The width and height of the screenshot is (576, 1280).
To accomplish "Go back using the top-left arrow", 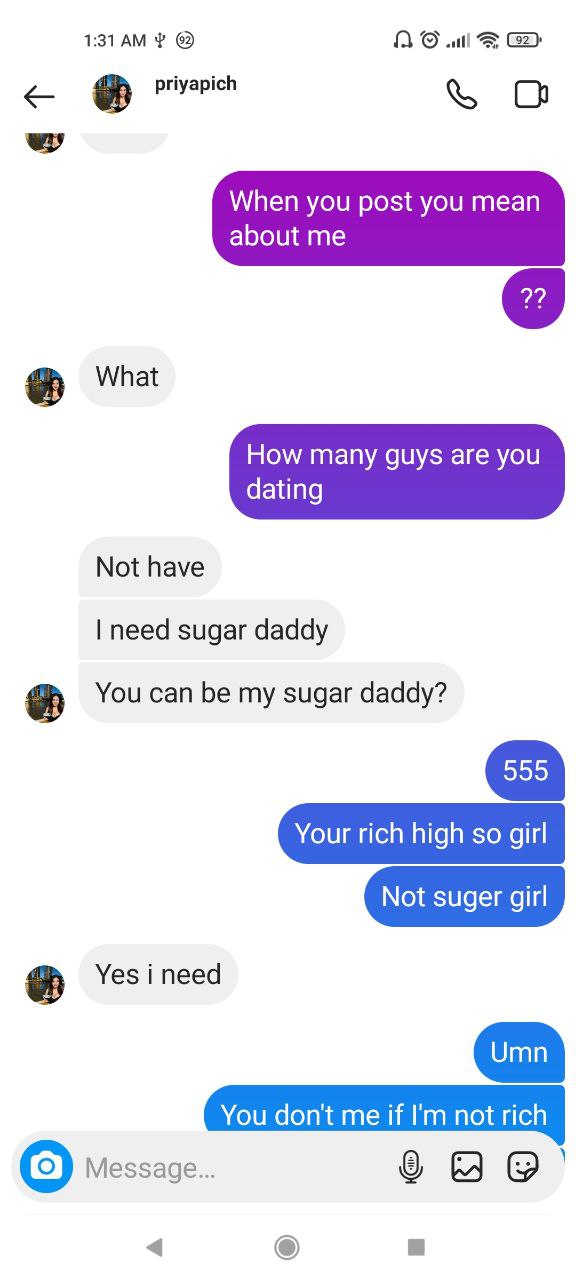I will pyautogui.click(x=39, y=96).
